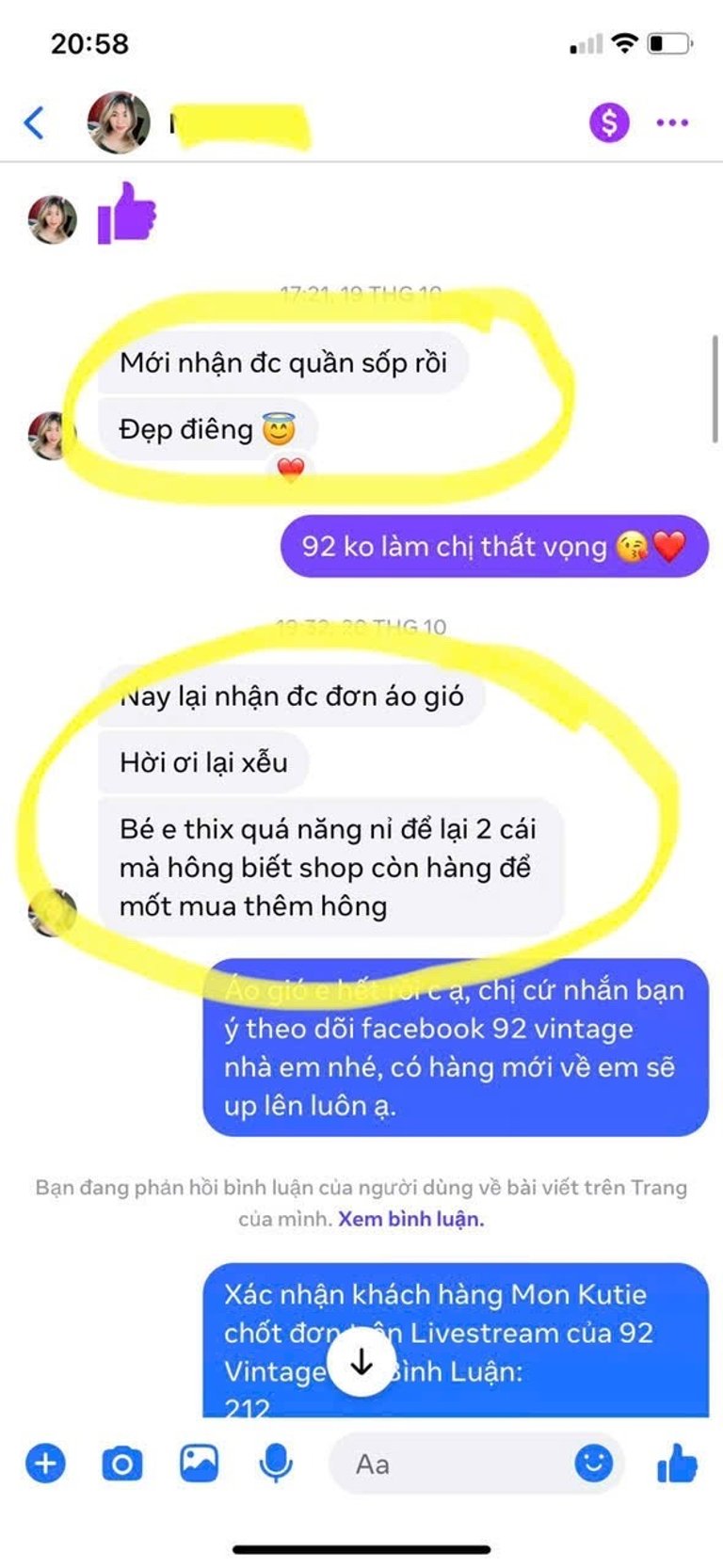Focus the Aa message input field
The height and width of the screenshot is (1568, 723).
(452, 1464)
